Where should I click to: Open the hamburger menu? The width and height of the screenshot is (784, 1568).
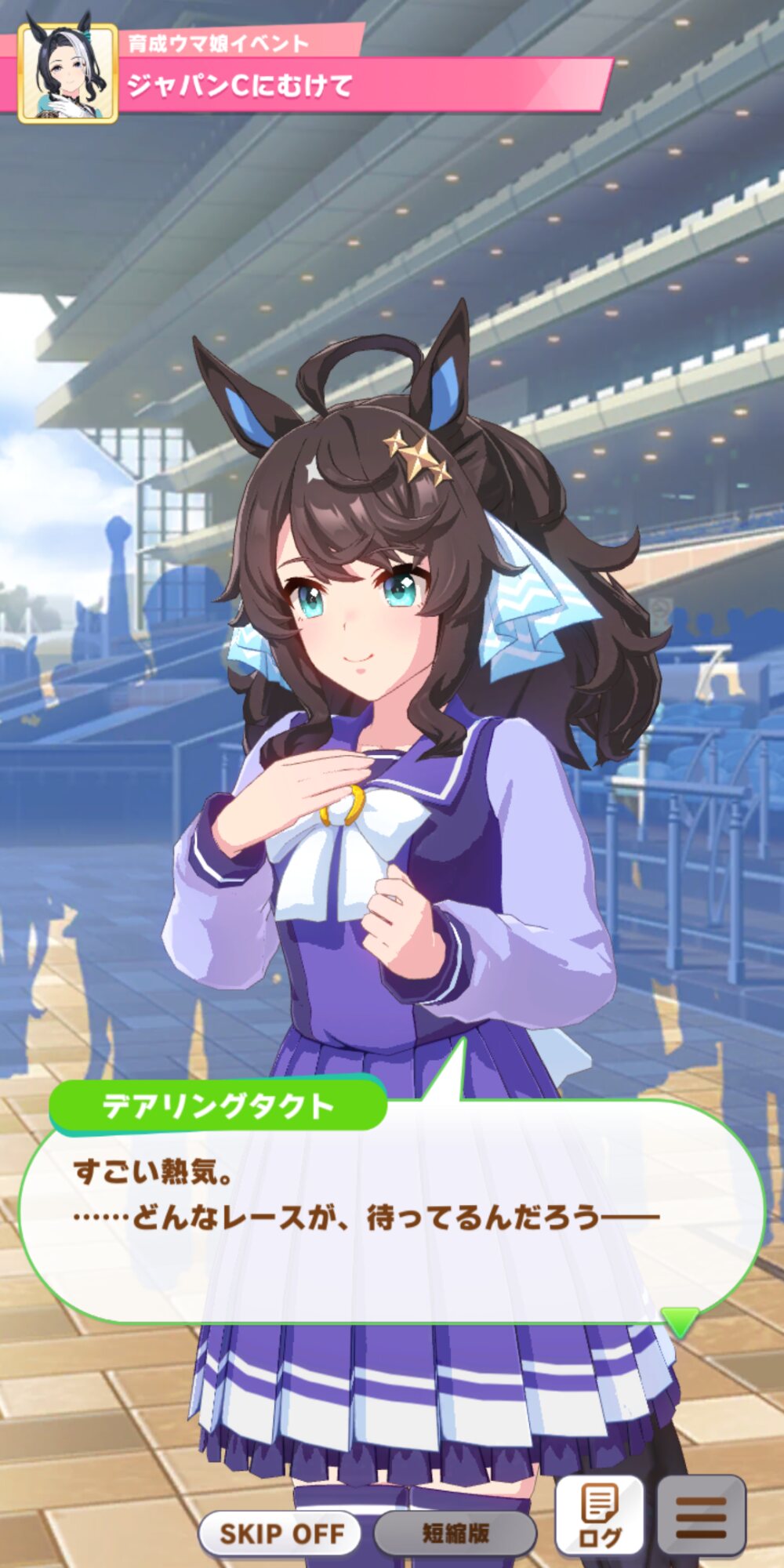click(x=701, y=1515)
